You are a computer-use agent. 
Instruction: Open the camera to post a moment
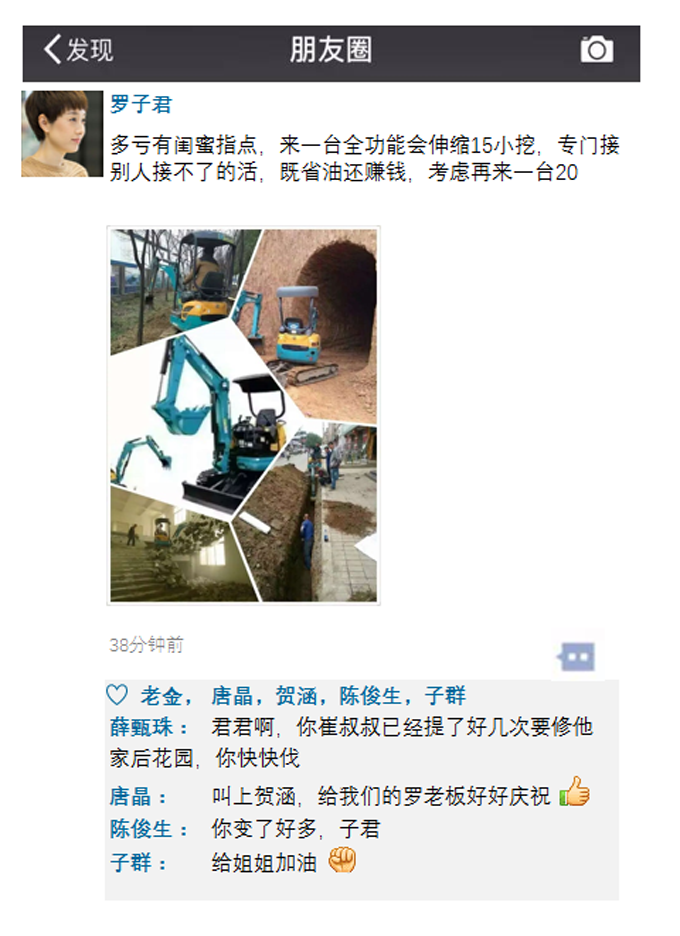[596, 49]
